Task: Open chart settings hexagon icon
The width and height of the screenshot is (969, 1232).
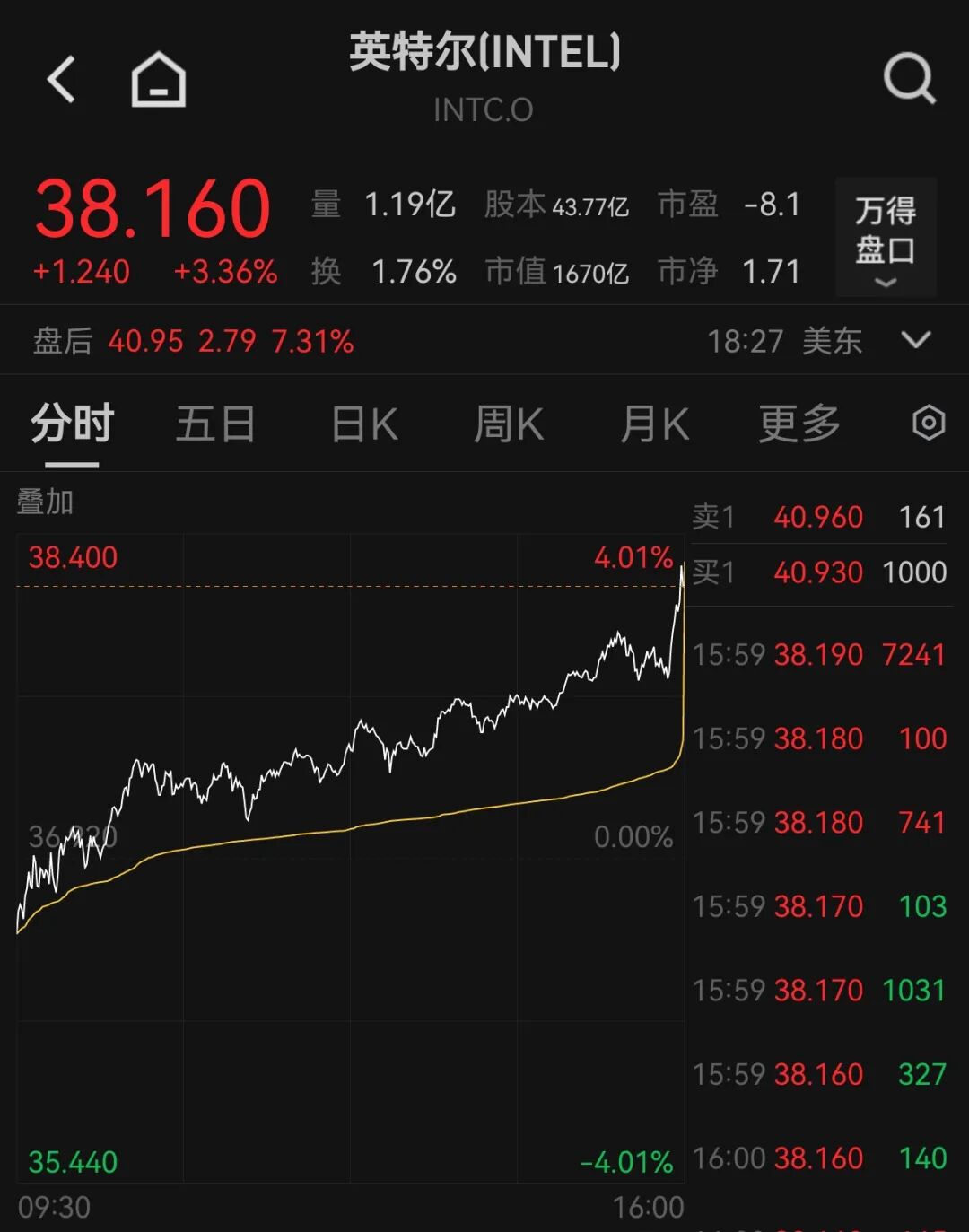Action: point(929,423)
